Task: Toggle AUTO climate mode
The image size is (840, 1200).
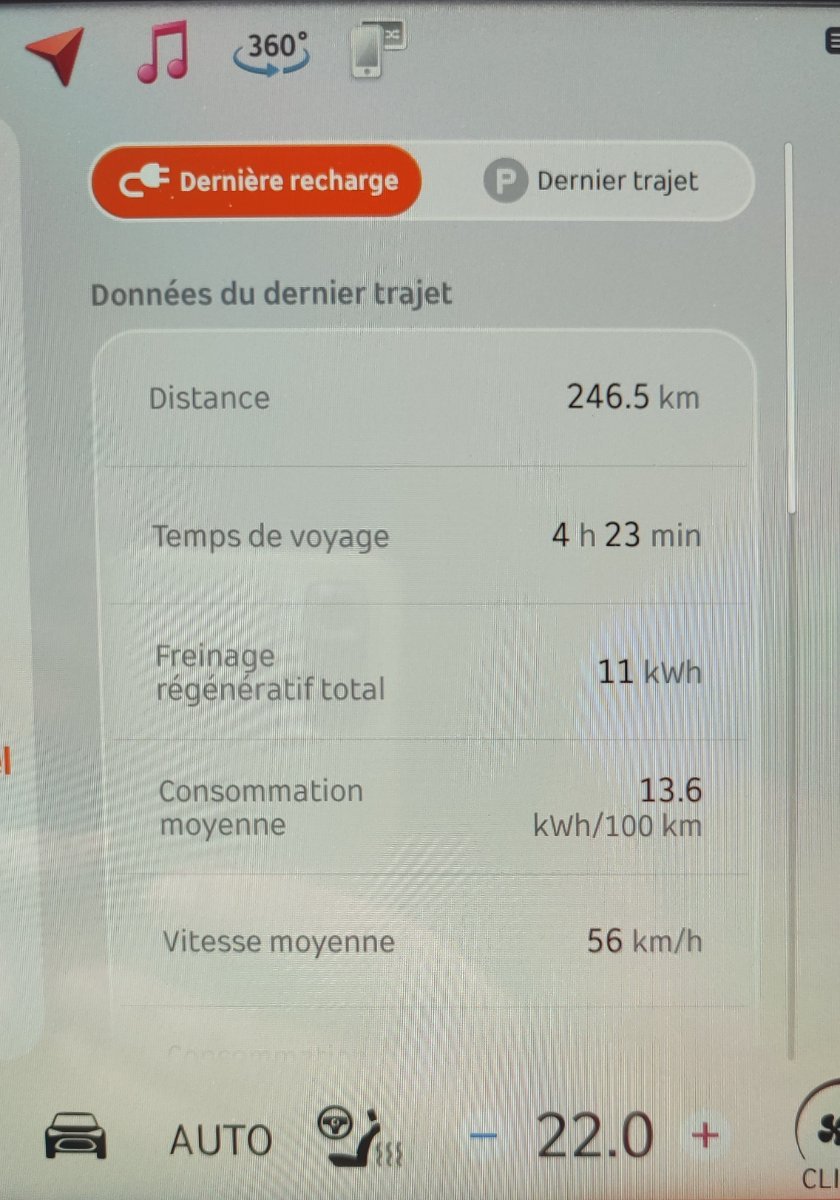Action: coord(220,1140)
